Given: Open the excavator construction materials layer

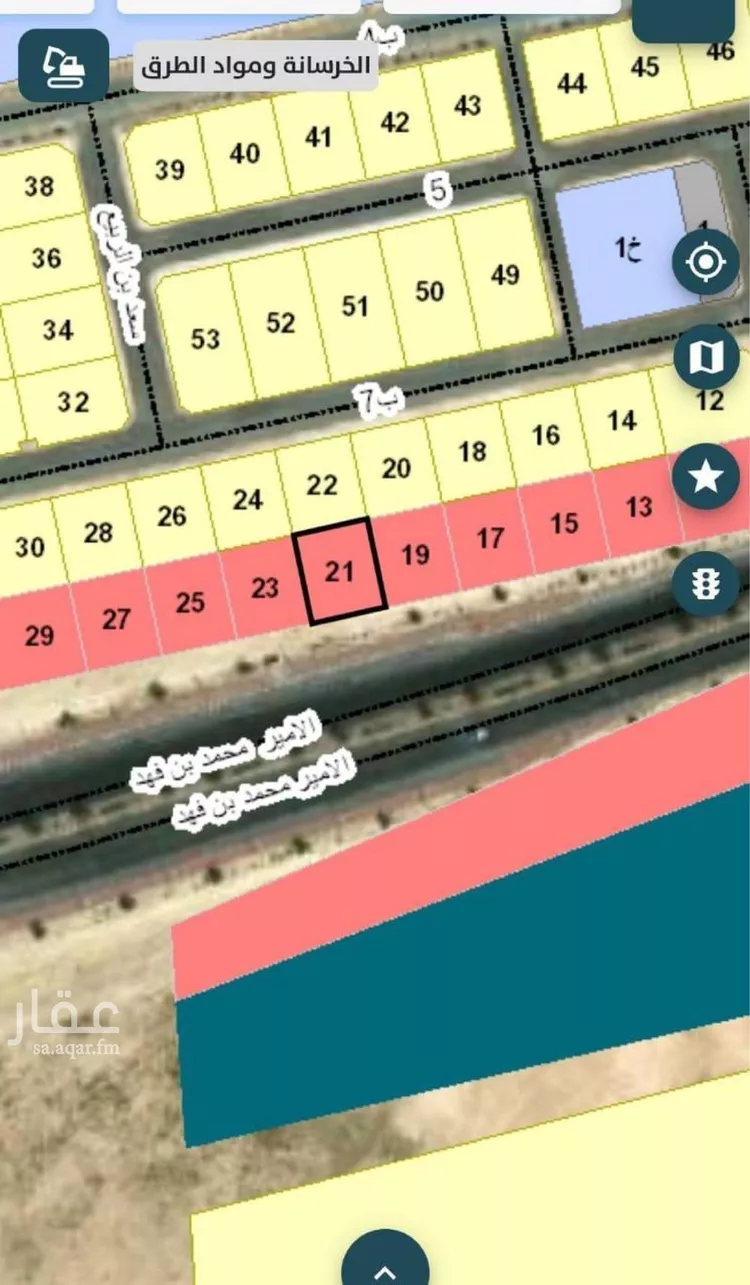Looking at the screenshot, I should [63, 65].
